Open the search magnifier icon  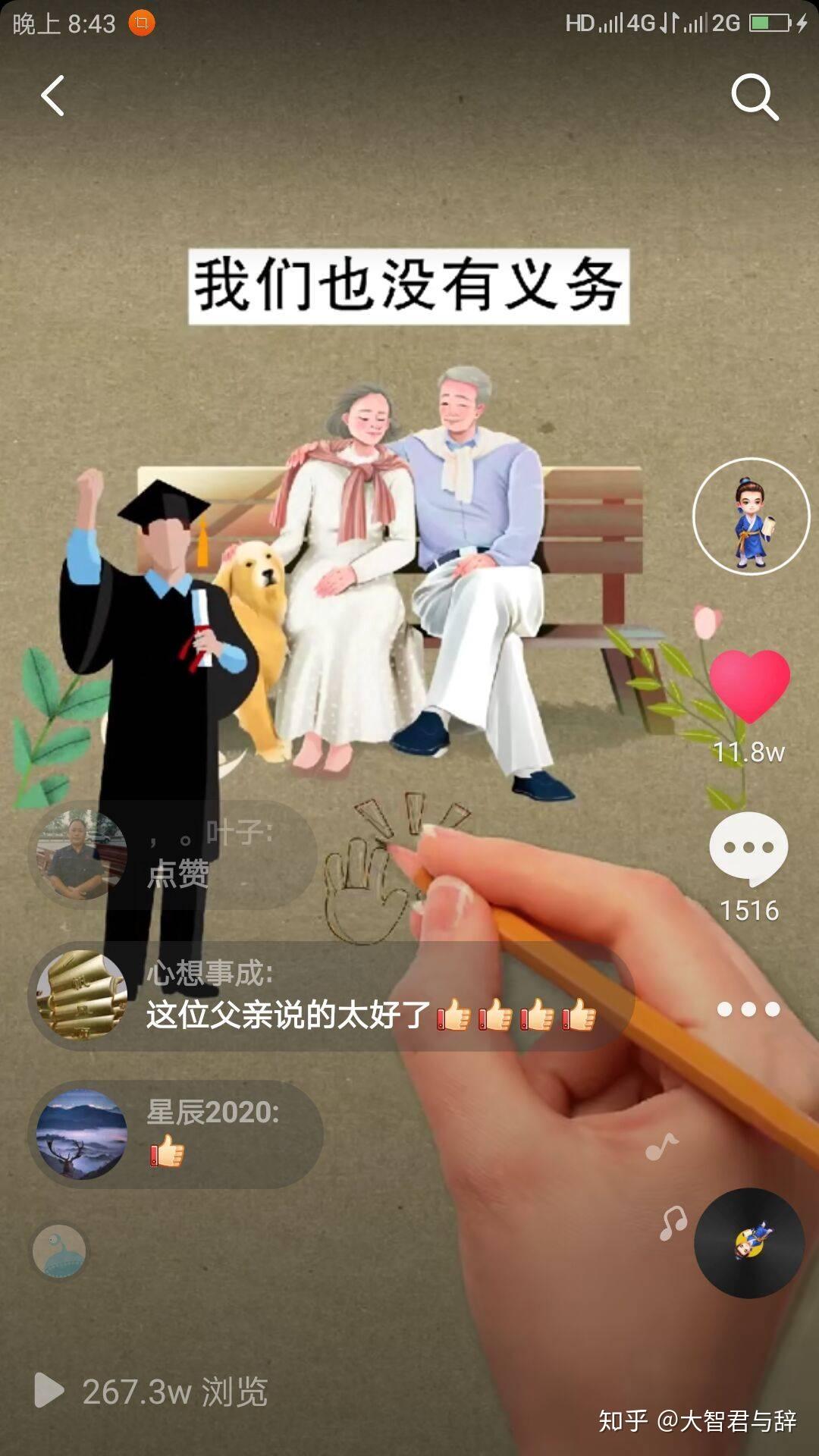click(x=754, y=97)
